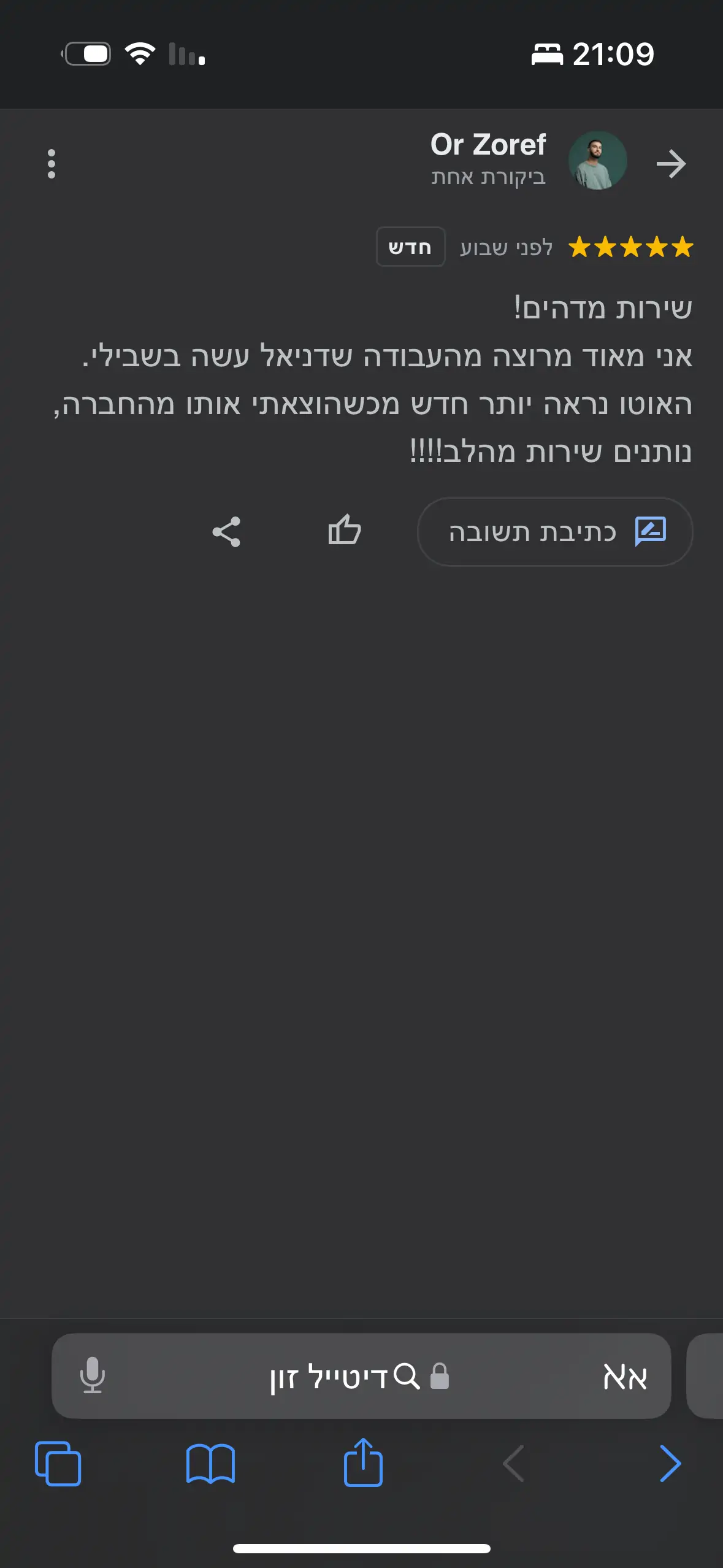The height and width of the screenshot is (1568, 723).
Task: Open Safari's page settings (אא) button
Action: tap(625, 1376)
